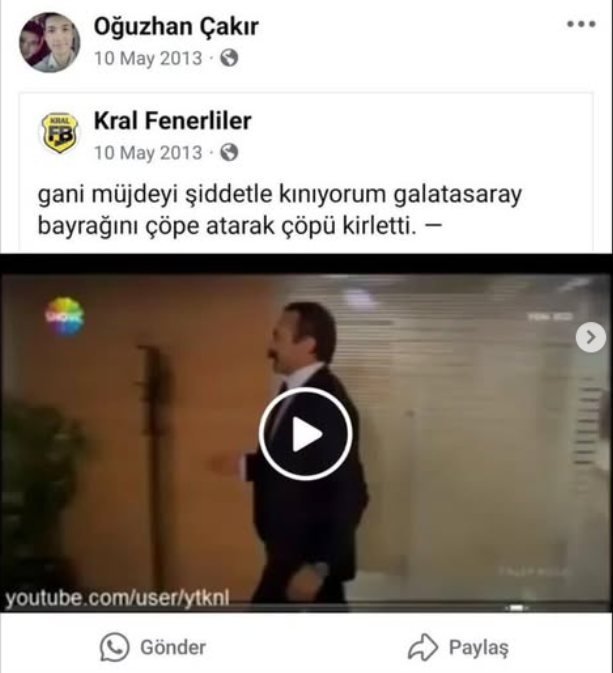Open Oğuzhan Çakır's profile name
Viewport: 613px width, 673px height.
[175, 26]
